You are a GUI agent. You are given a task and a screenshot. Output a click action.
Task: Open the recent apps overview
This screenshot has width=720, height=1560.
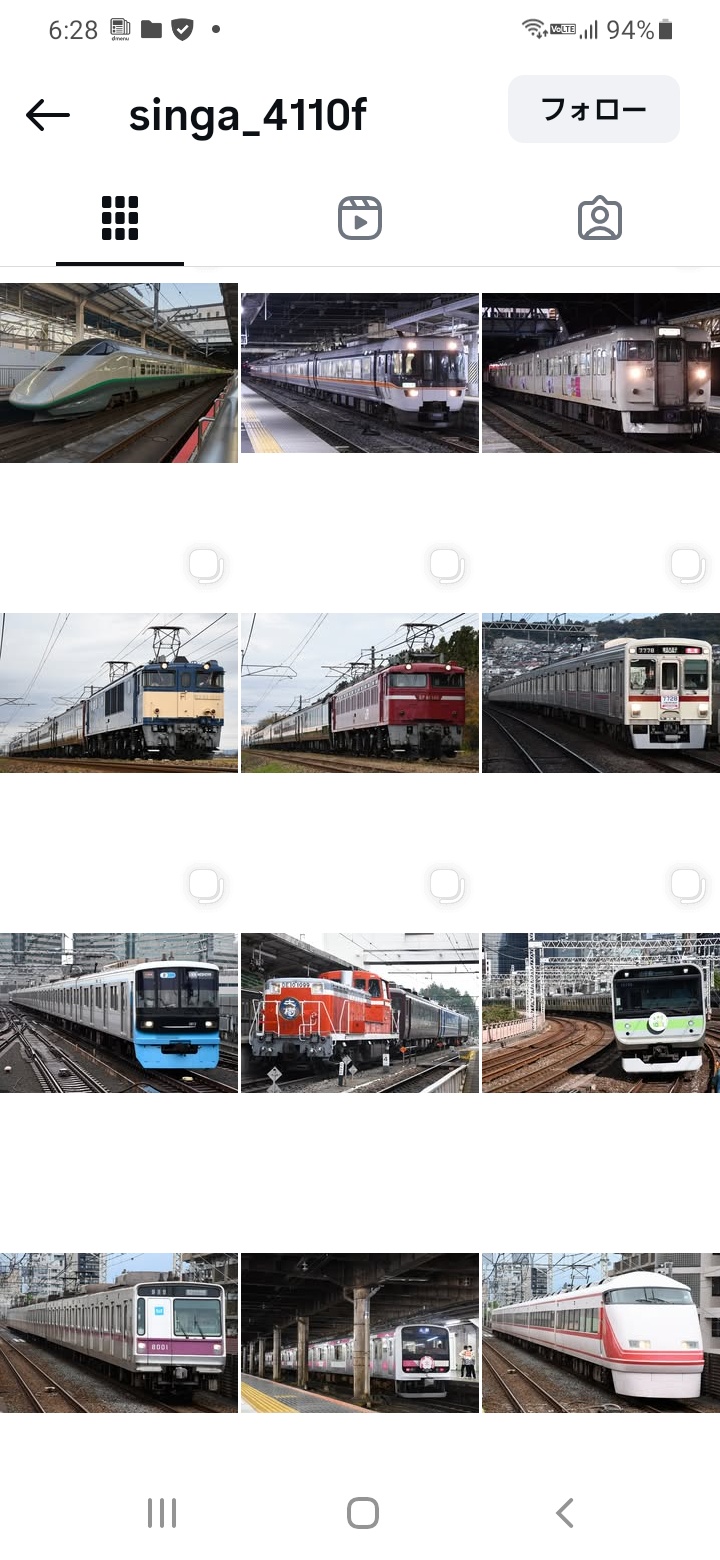162,1513
